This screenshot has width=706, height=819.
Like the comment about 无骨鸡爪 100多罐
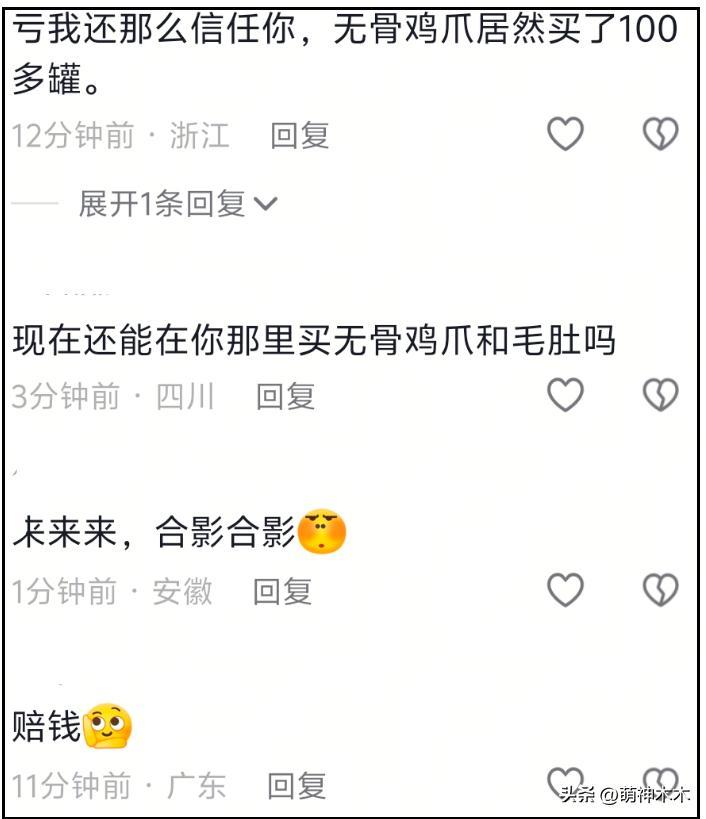[565, 134]
